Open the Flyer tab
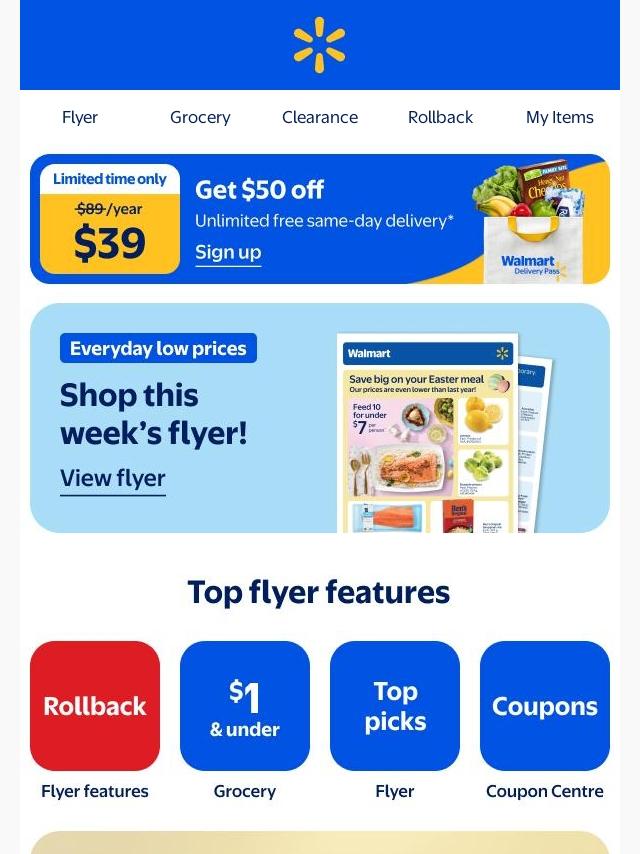Screen dimensions: 640x854 pos(80,117)
